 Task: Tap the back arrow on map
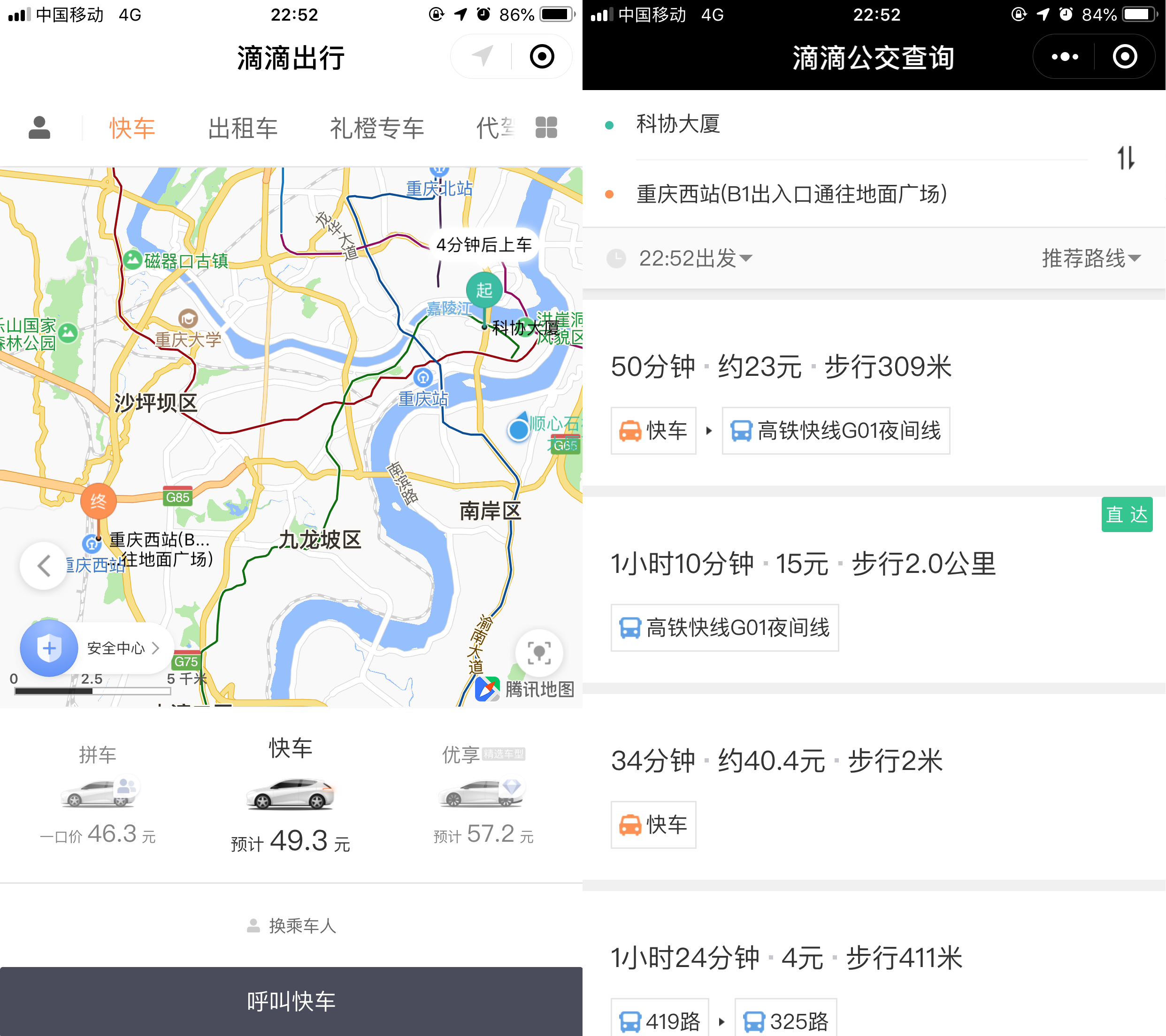coord(44,565)
